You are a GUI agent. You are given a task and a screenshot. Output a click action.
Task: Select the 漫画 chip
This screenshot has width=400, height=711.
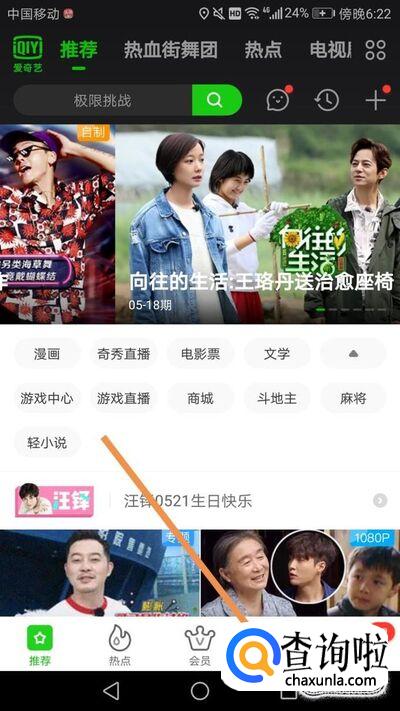(x=47, y=354)
